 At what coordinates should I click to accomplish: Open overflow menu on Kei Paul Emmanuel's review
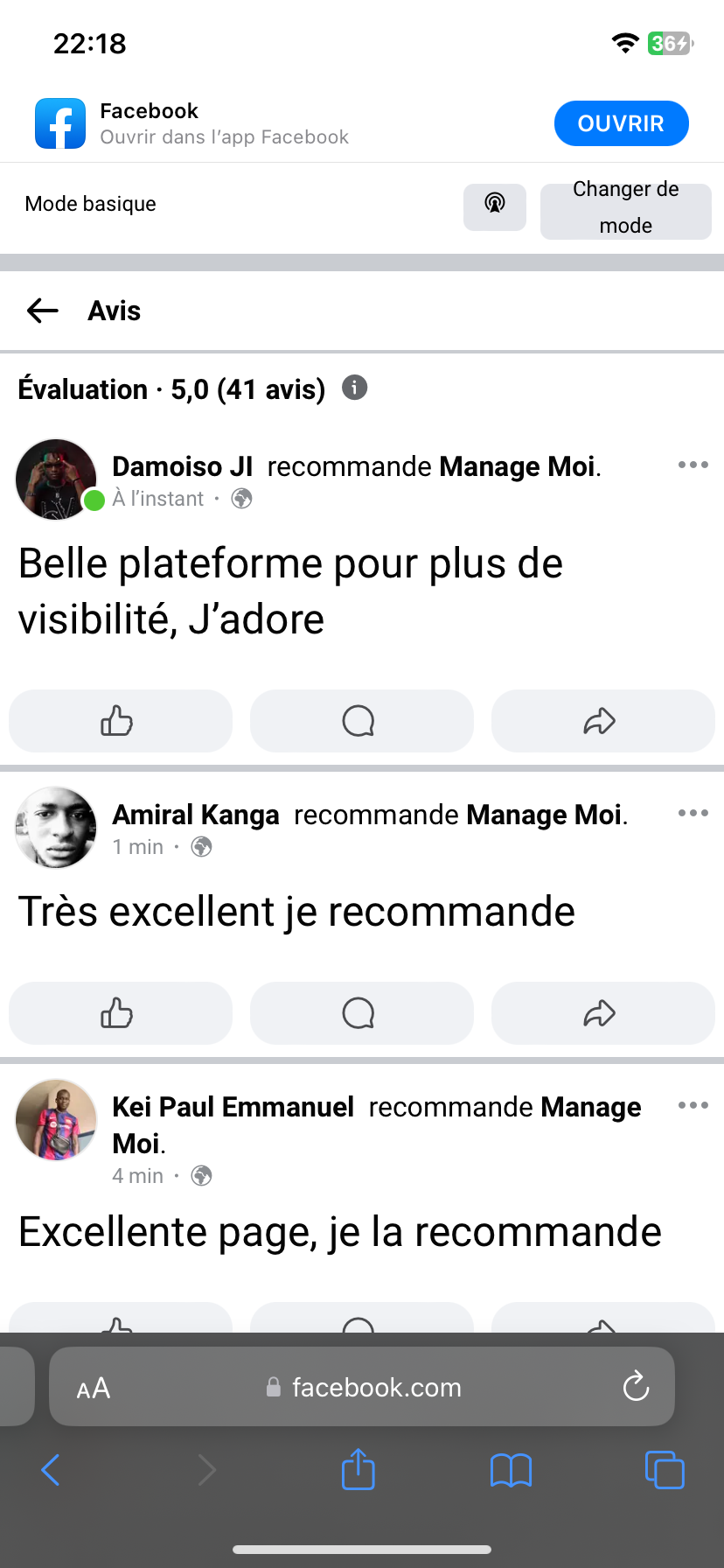(x=693, y=1105)
